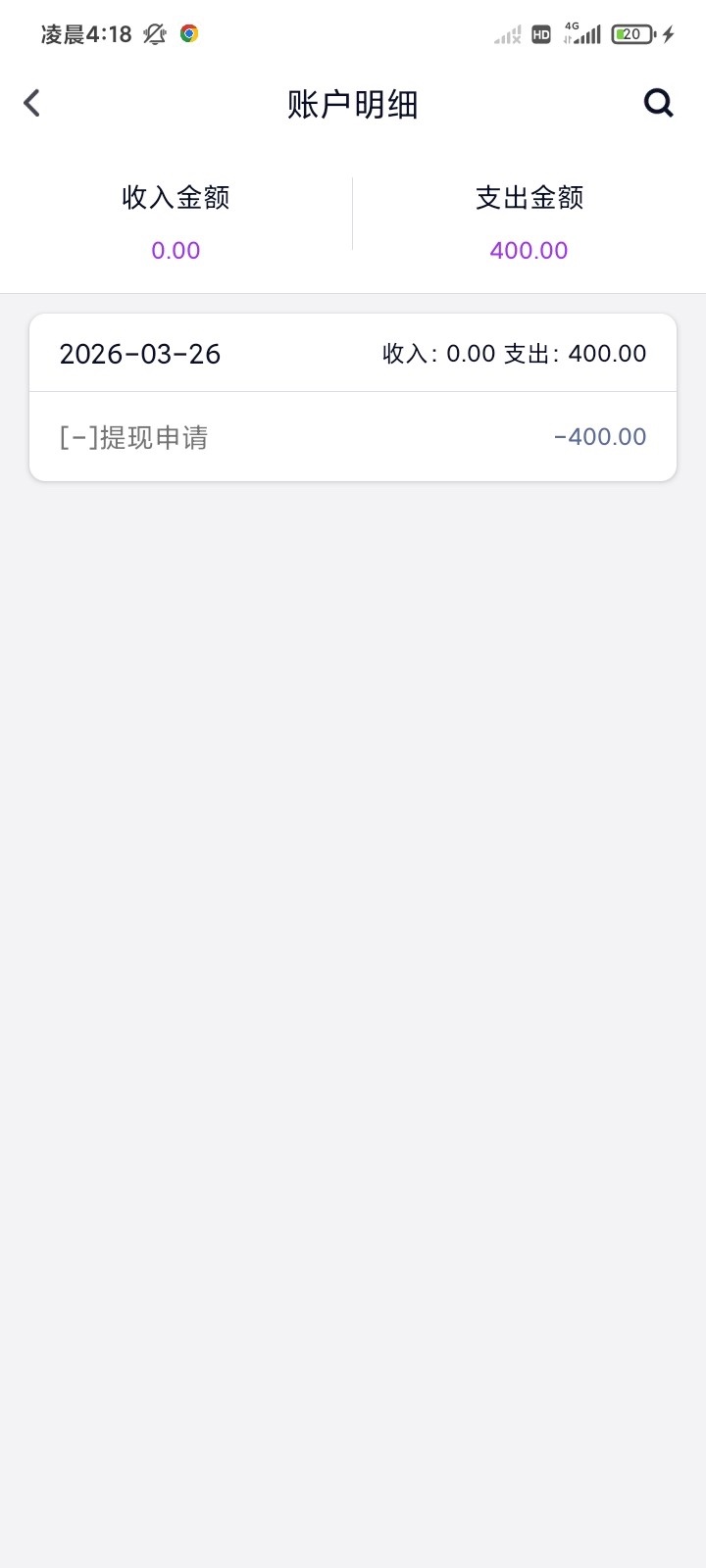Tap the -400.00 amount value
The image size is (706, 1568).
click(x=599, y=436)
